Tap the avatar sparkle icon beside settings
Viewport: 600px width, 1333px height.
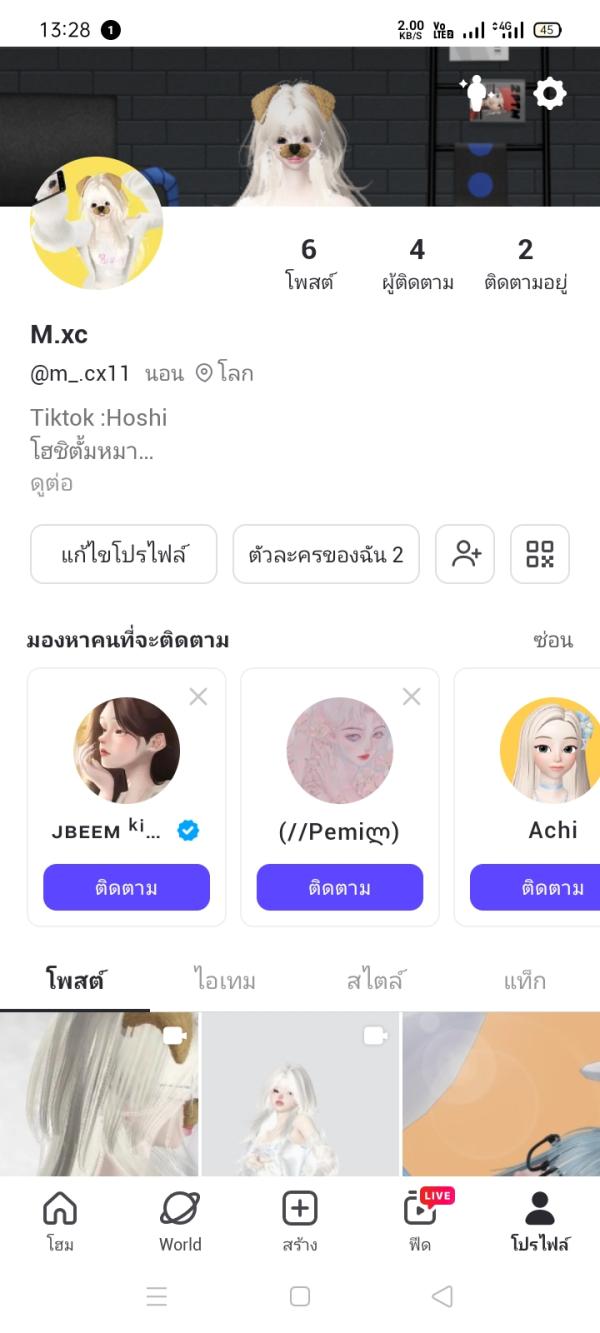tap(480, 94)
